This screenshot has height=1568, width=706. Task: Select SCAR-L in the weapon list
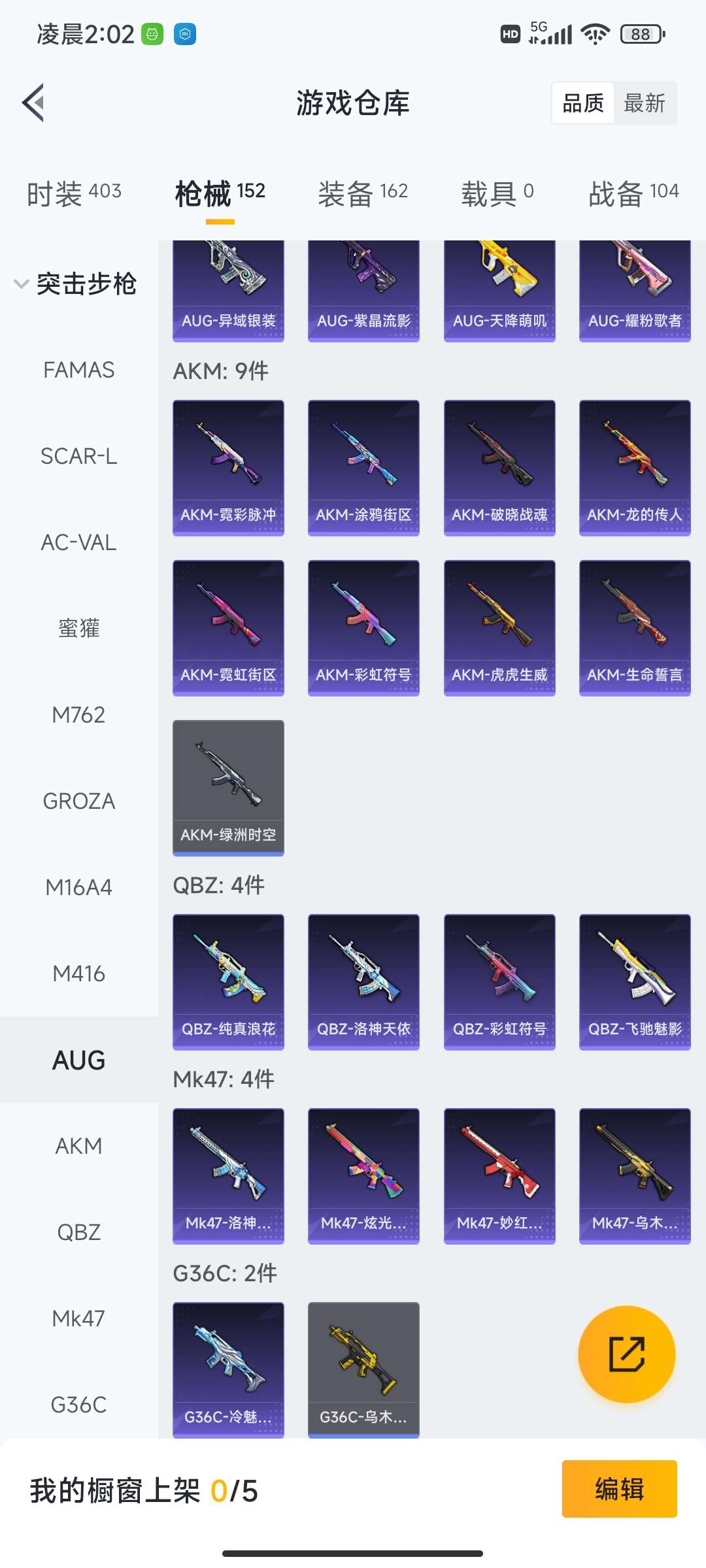[78, 456]
